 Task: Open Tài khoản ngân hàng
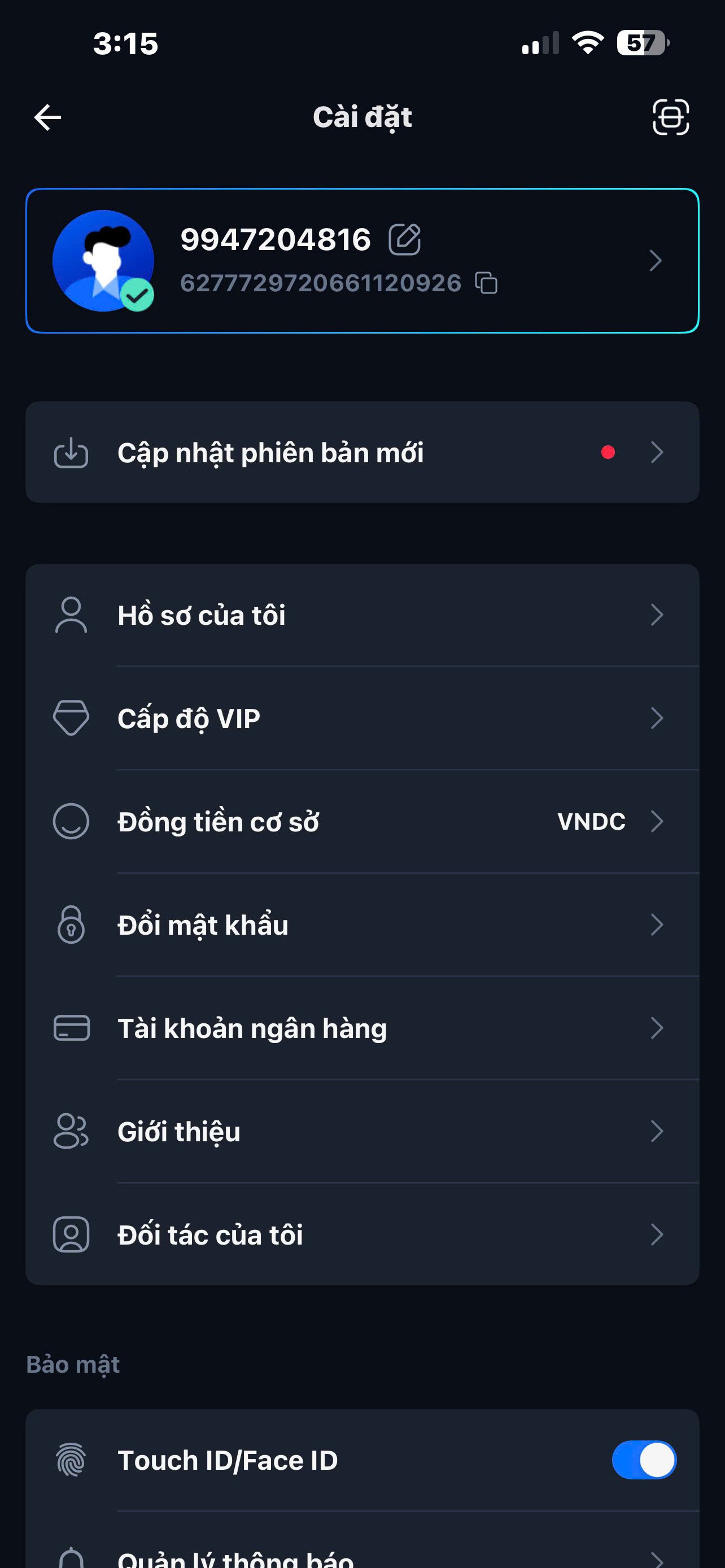[361, 1029]
